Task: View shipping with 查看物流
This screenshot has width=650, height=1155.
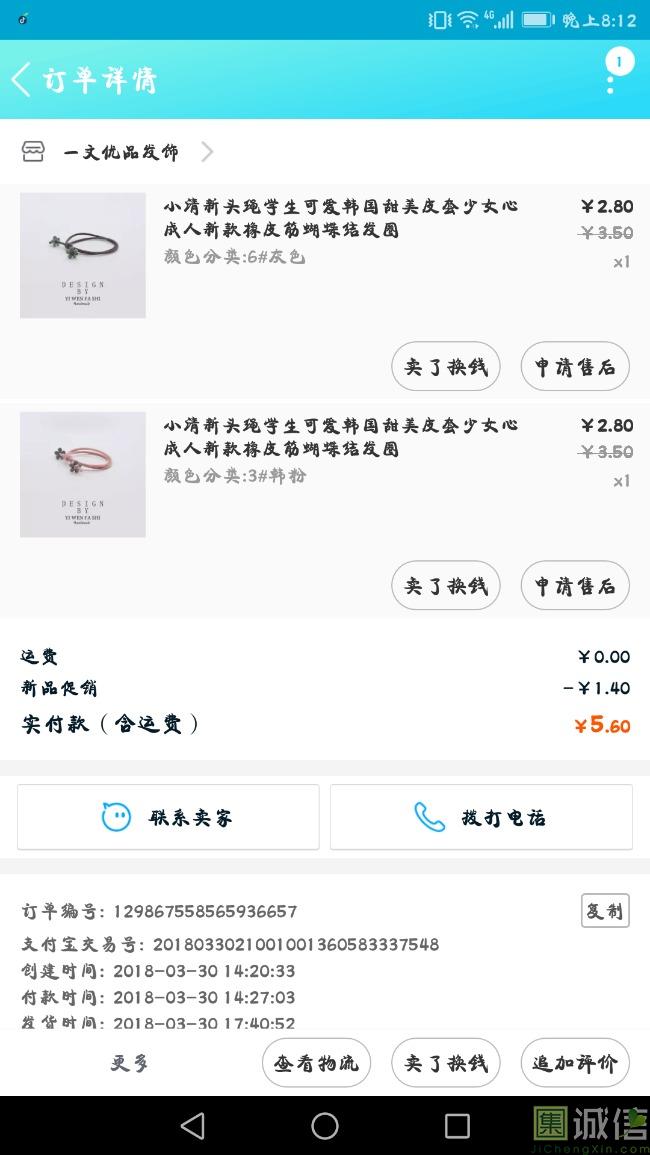Action: click(x=316, y=1063)
